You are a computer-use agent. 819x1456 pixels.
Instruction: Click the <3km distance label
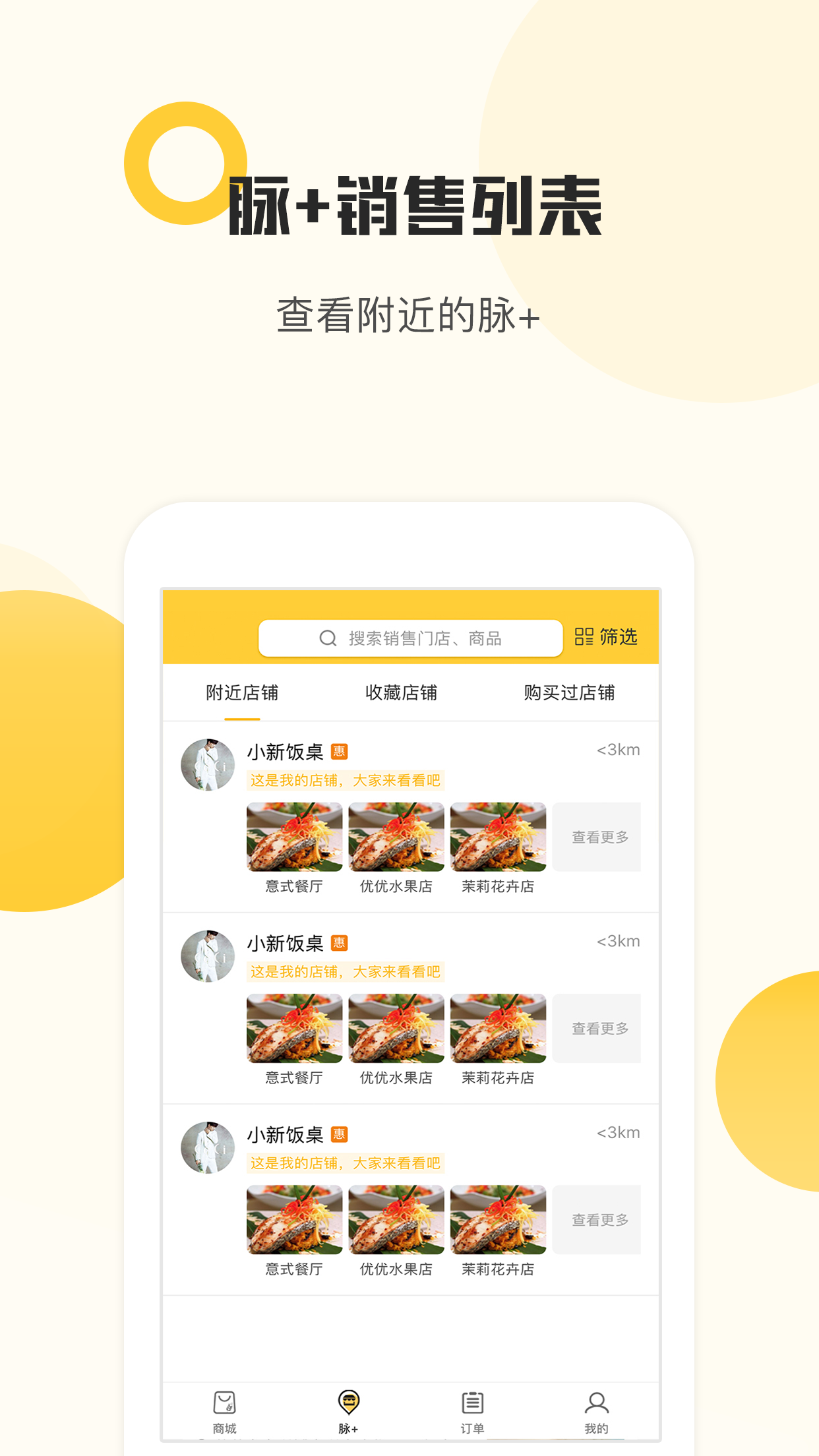pos(619,750)
